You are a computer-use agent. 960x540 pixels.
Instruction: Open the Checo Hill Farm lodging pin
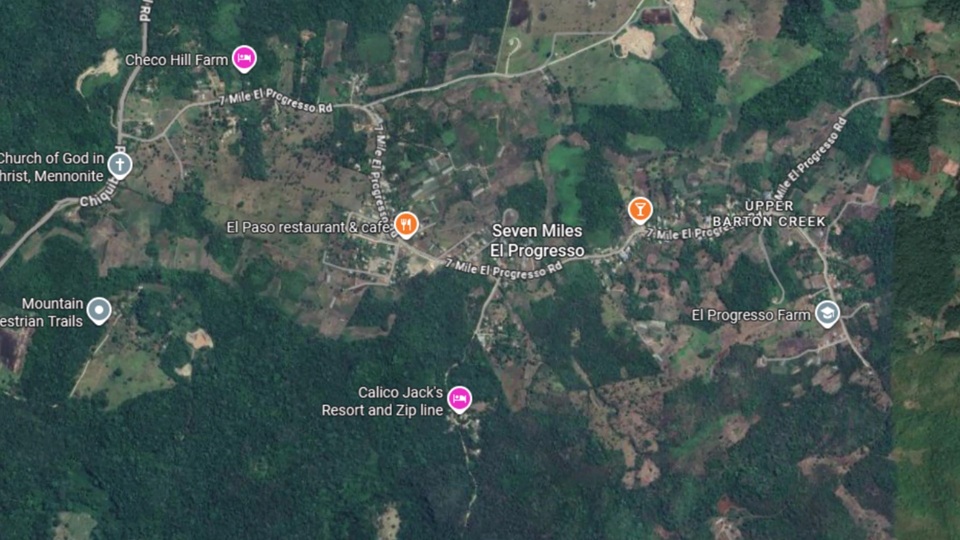pos(244,58)
